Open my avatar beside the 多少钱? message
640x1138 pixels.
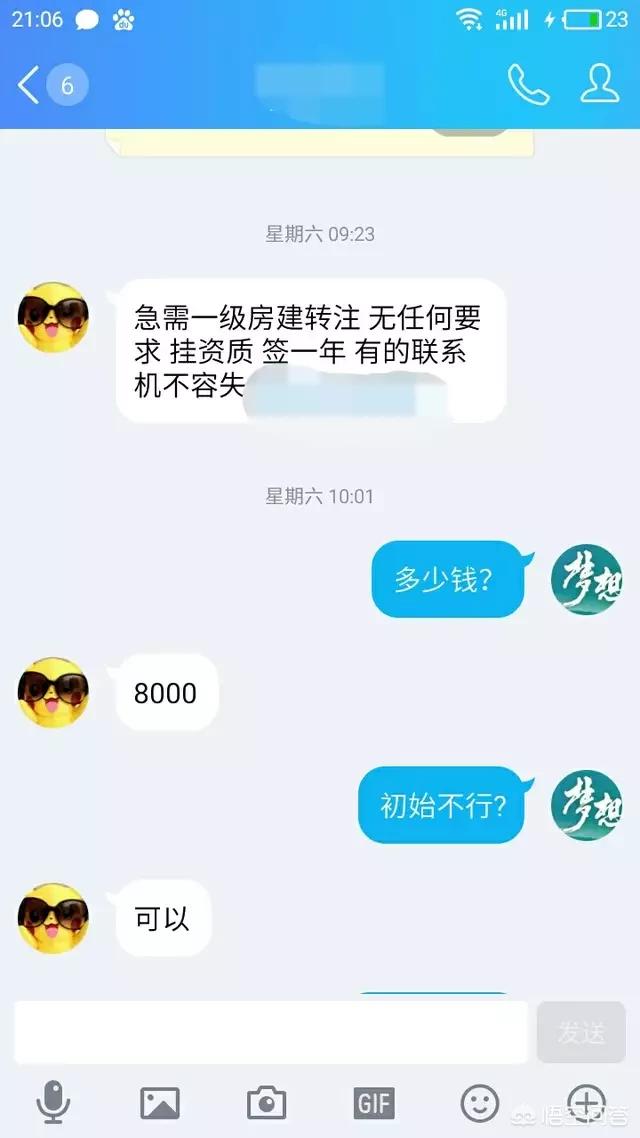(587, 579)
